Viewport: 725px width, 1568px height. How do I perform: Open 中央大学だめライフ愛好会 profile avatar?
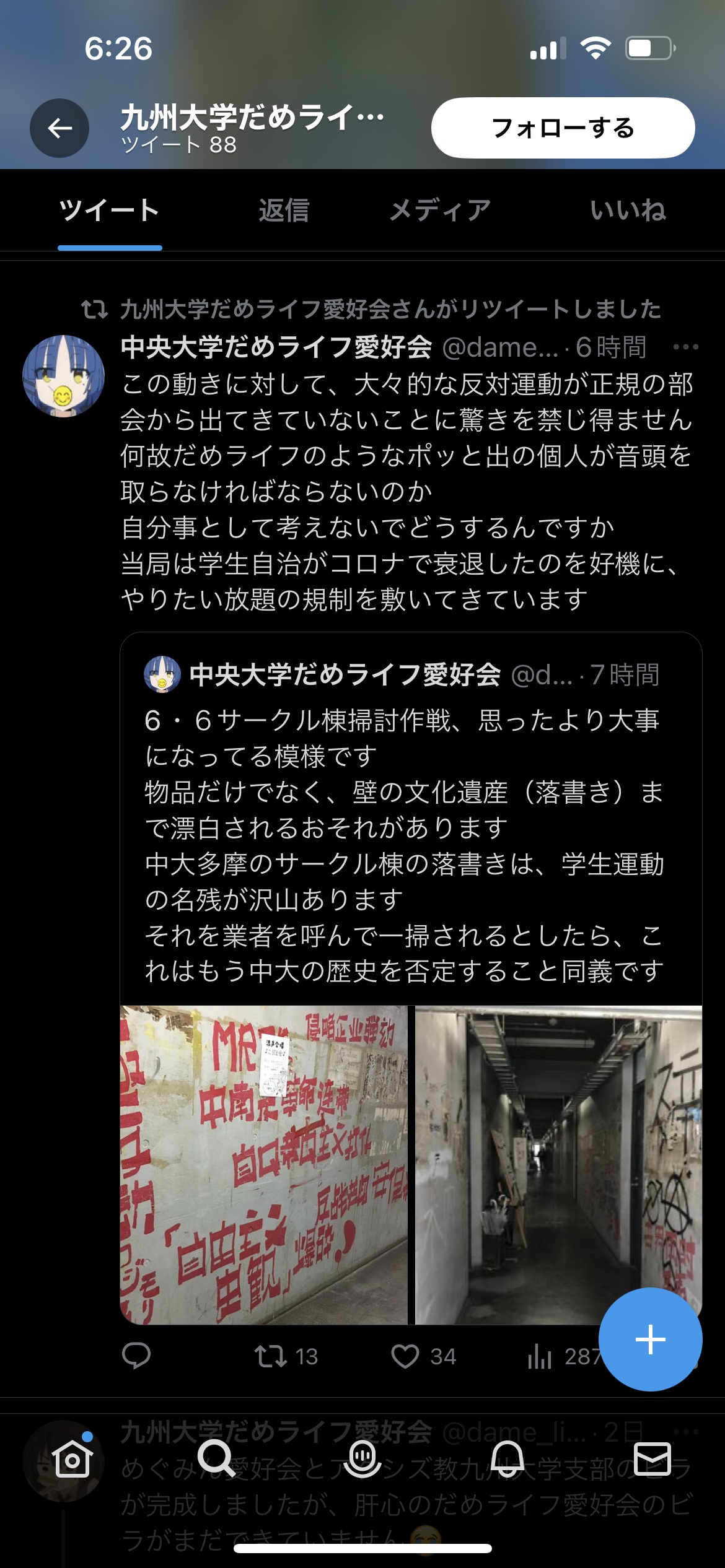coord(63,376)
